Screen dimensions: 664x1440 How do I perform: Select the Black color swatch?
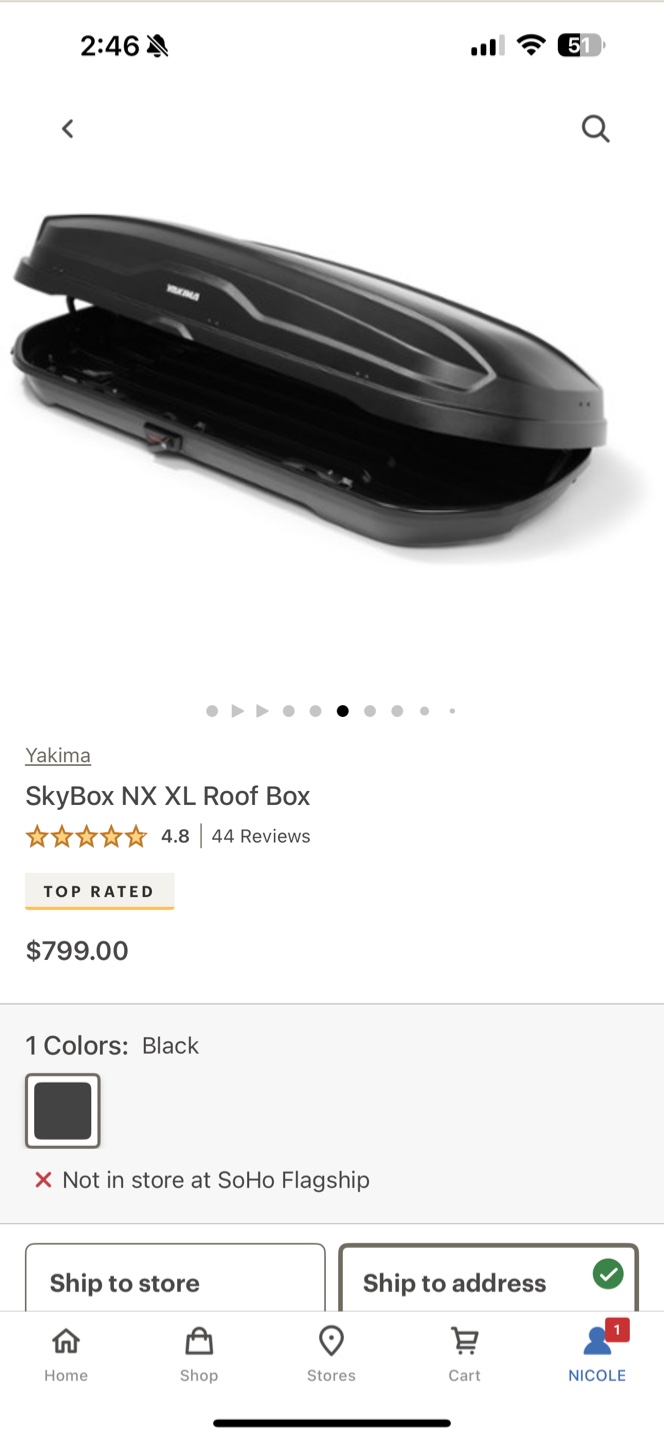(x=63, y=1110)
